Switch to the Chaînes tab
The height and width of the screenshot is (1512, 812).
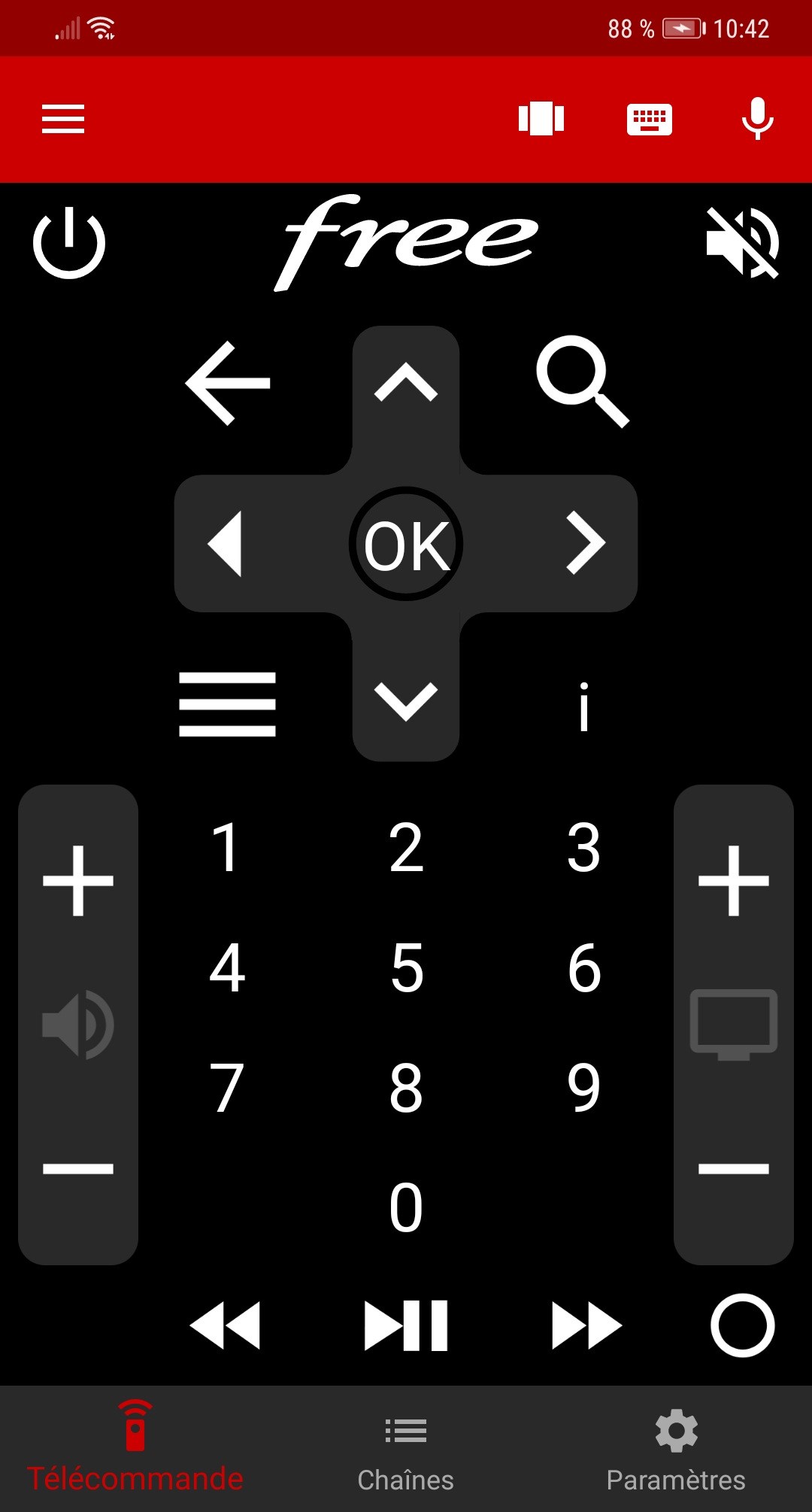coord(406,1449)
